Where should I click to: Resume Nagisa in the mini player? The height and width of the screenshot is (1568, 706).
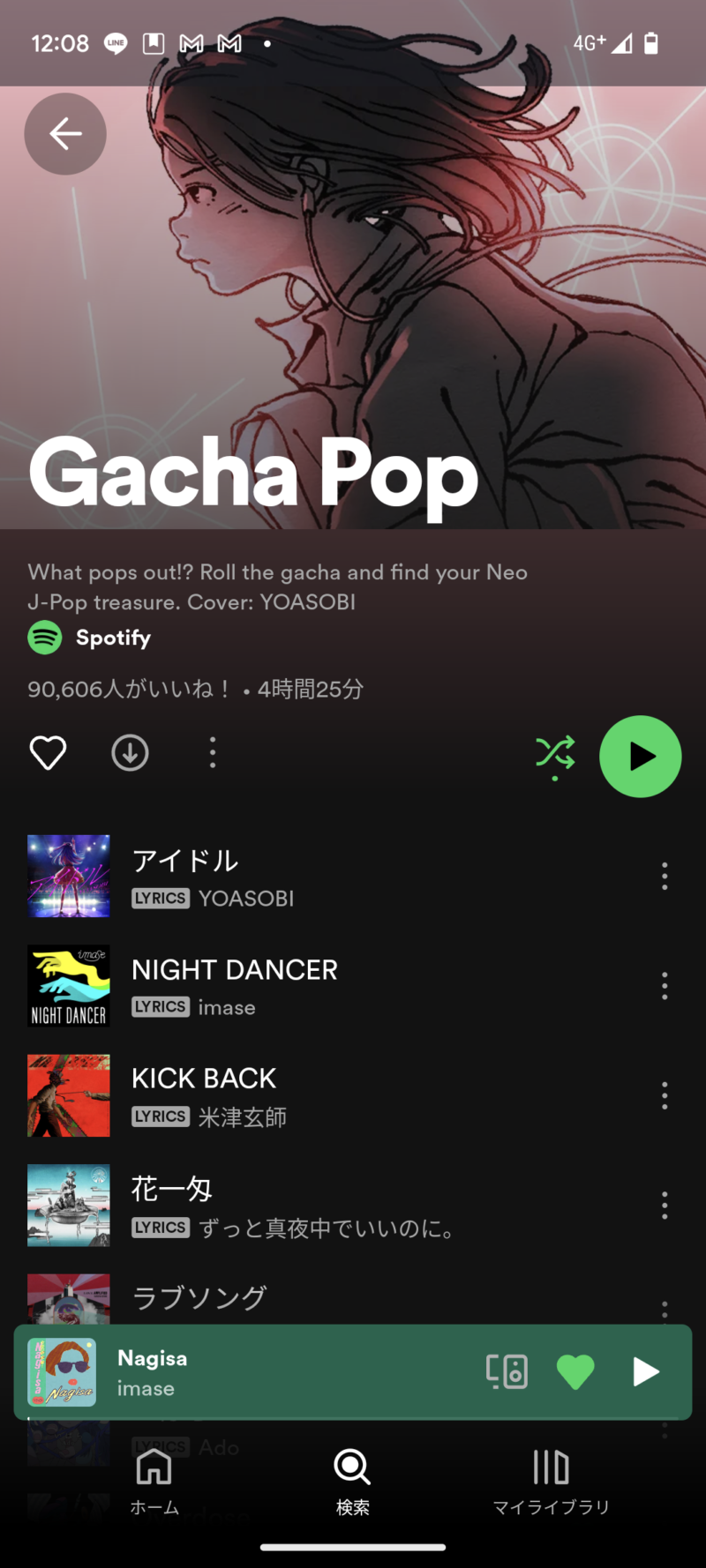coord(646,1372)
